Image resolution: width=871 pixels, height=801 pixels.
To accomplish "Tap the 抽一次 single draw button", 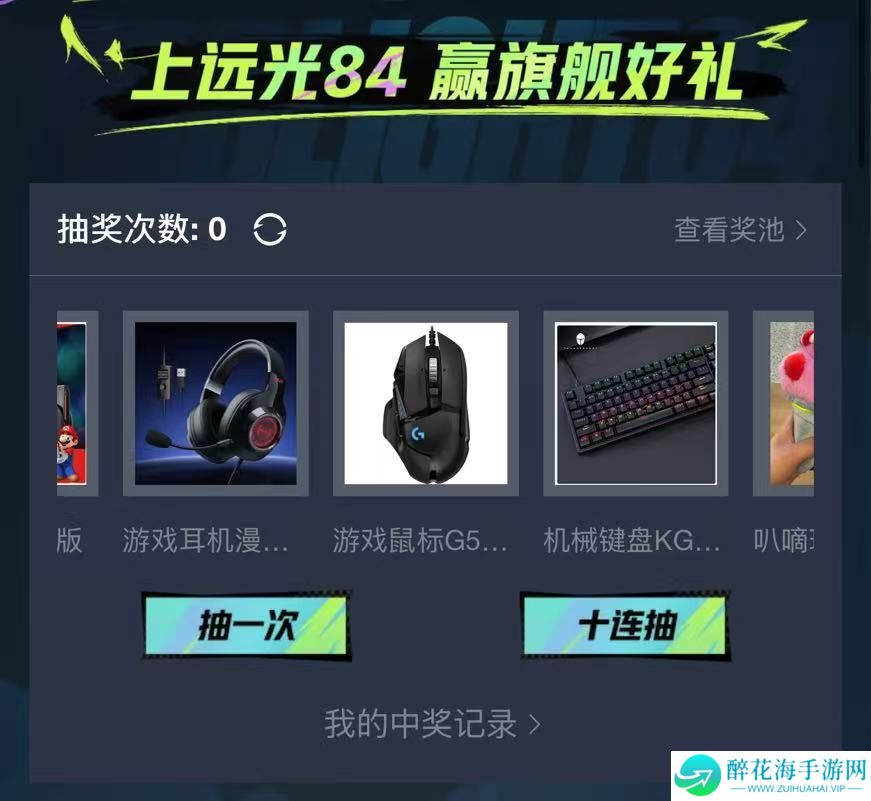I will (246, 626).
